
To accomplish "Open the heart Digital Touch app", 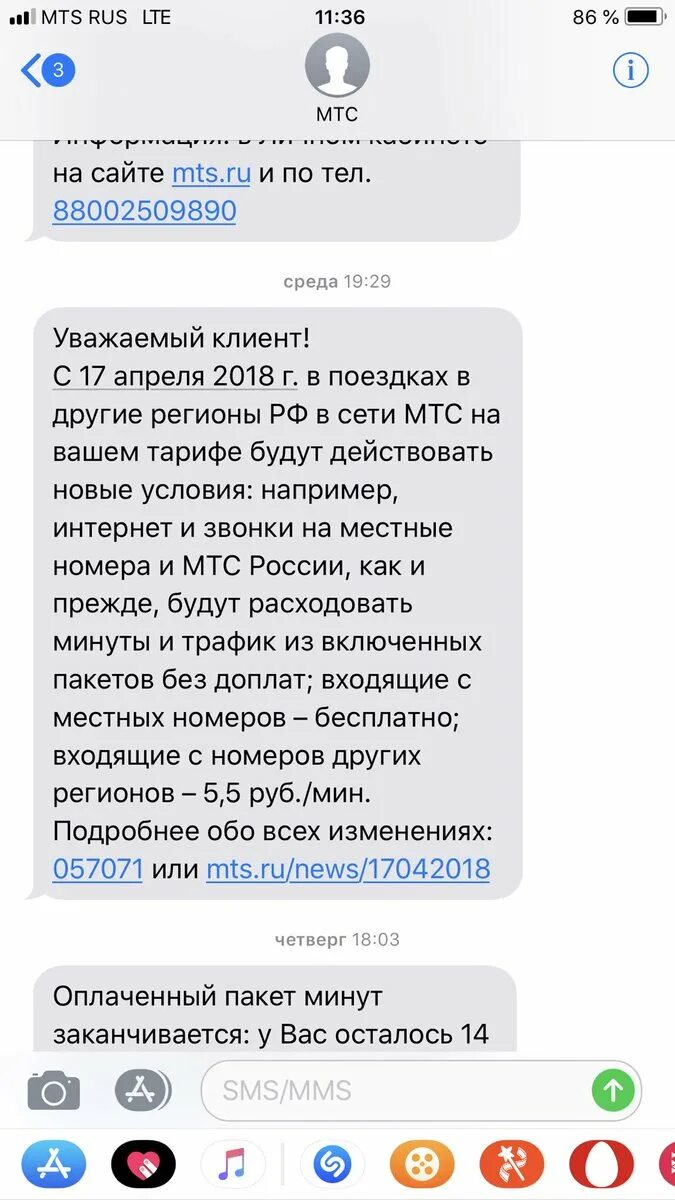I will [143, 1165].
